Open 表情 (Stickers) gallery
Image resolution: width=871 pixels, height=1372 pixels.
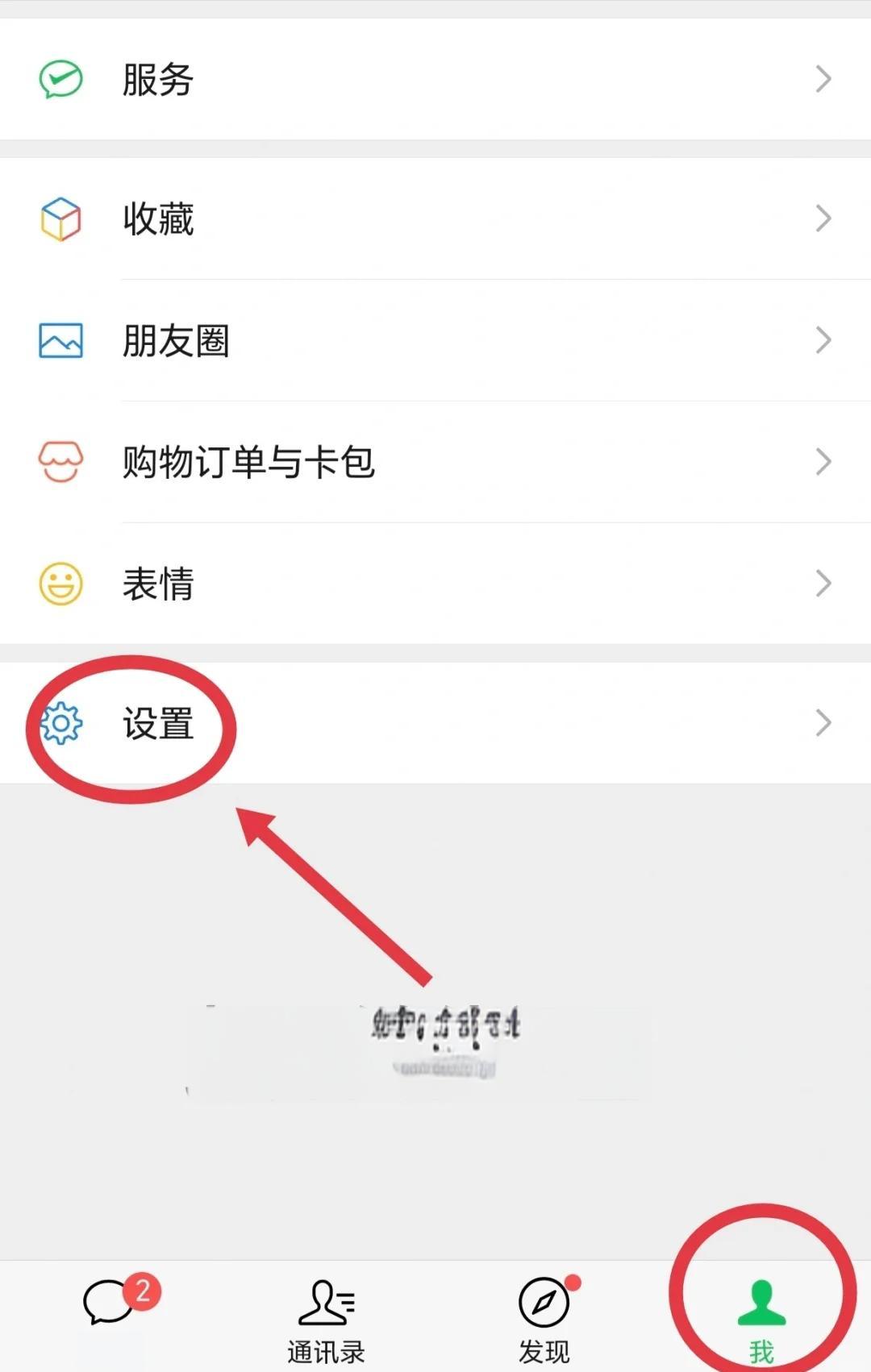pos(435,584)
